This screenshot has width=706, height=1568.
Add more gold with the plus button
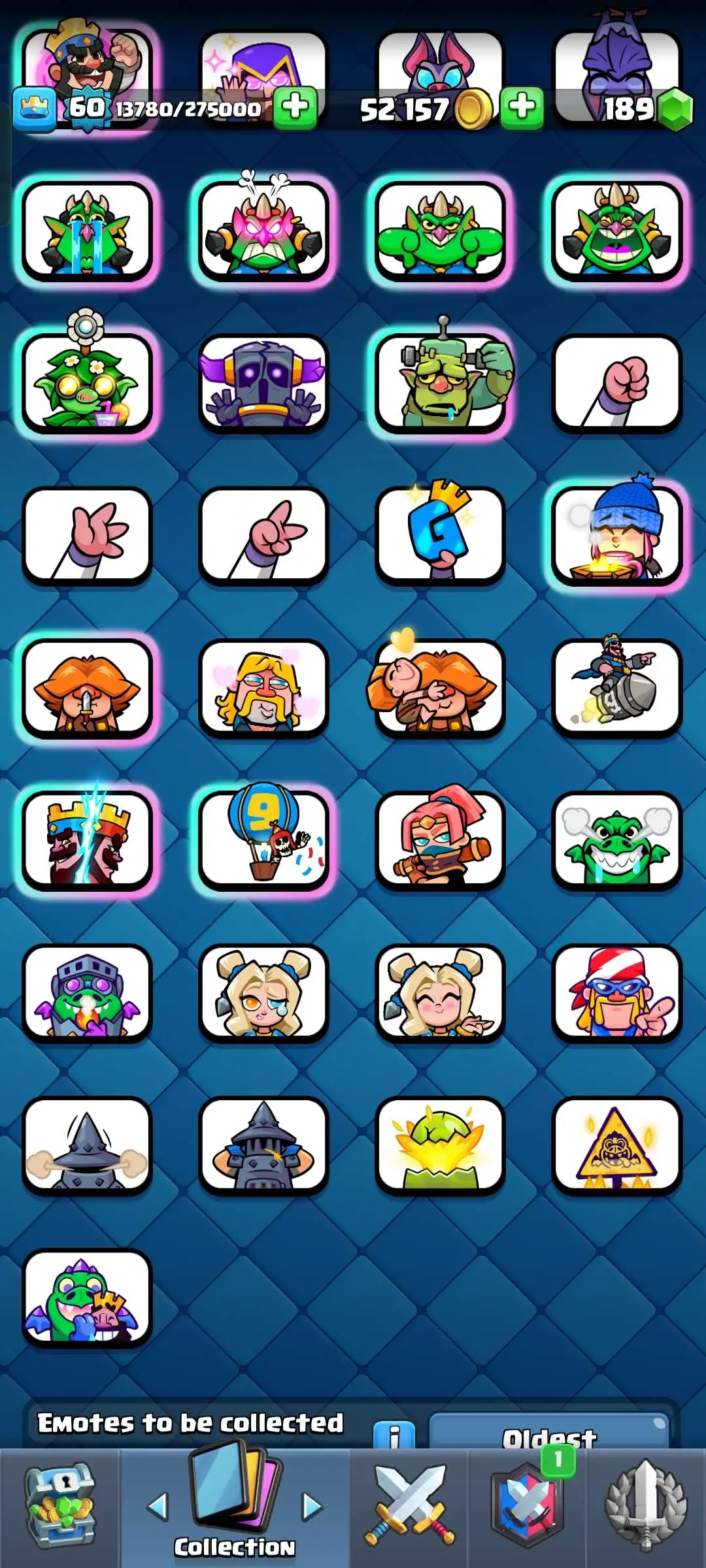pos(522,106)
